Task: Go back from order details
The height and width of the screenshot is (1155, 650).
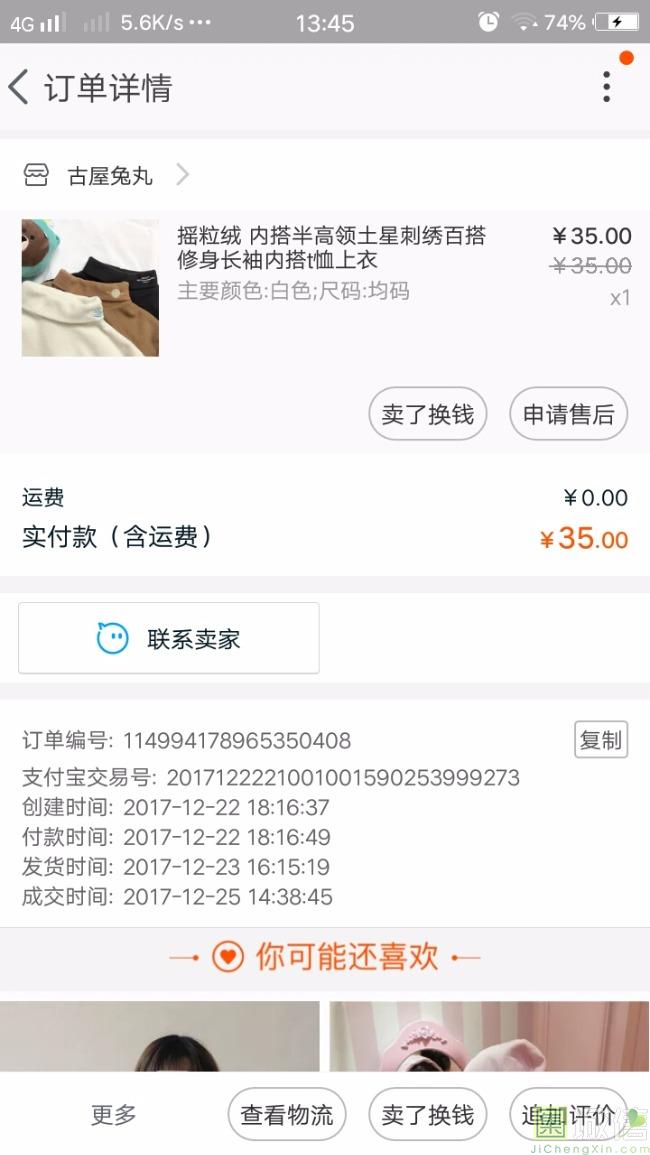Action: click(x=20, y=88)
